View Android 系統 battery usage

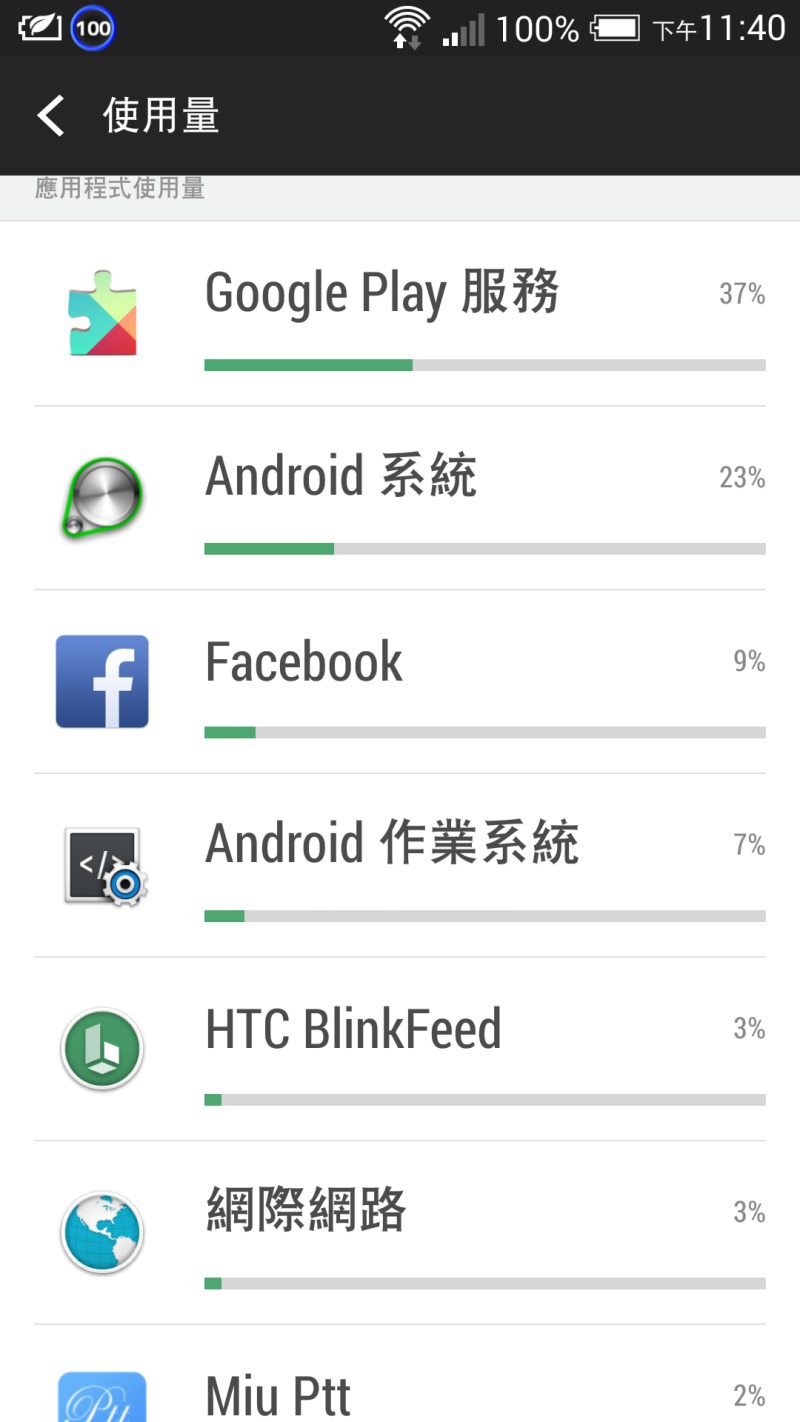coord(400,498)
